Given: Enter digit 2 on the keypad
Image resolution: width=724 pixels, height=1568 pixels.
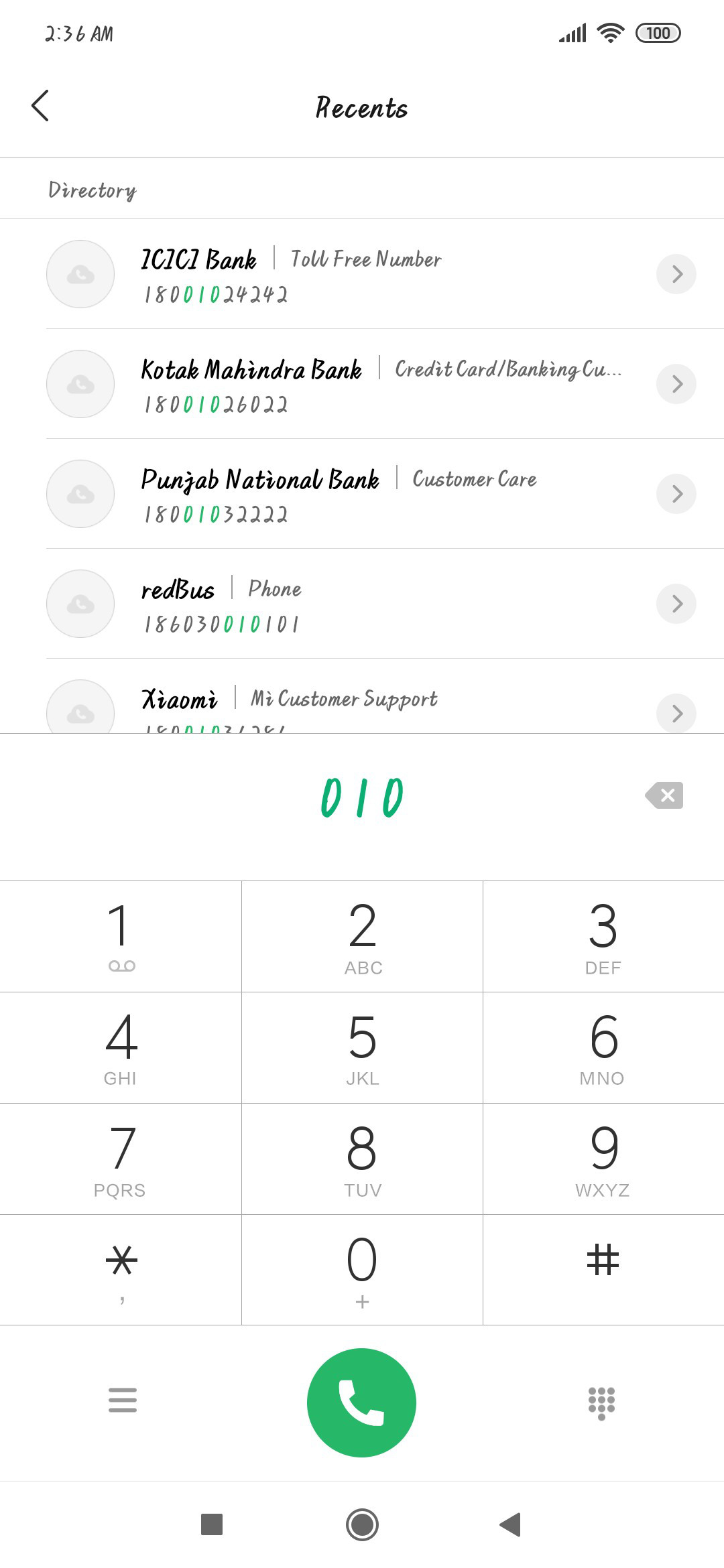Looking at the screenshot, I should pos(362,936).
